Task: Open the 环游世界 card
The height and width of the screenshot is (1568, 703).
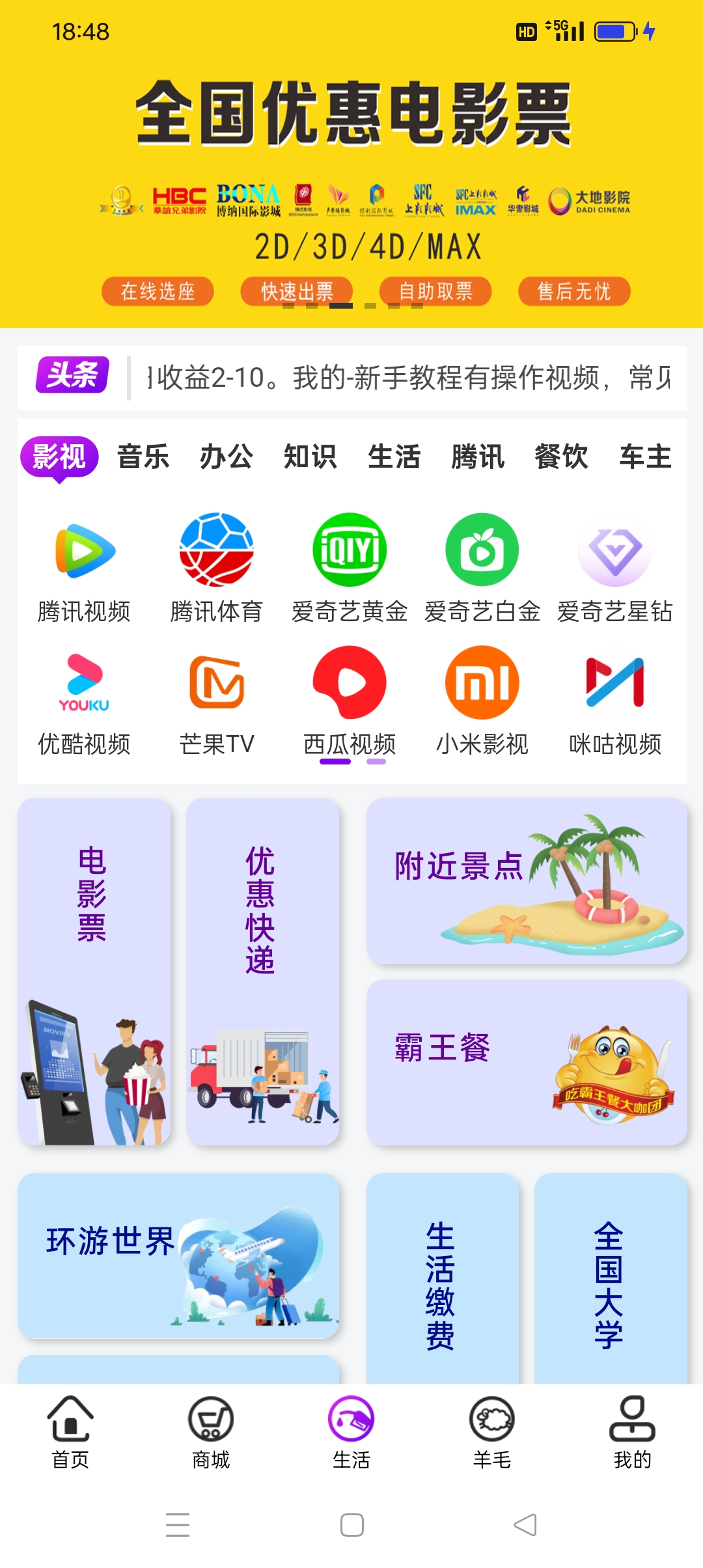Action: click(179, 1255)
